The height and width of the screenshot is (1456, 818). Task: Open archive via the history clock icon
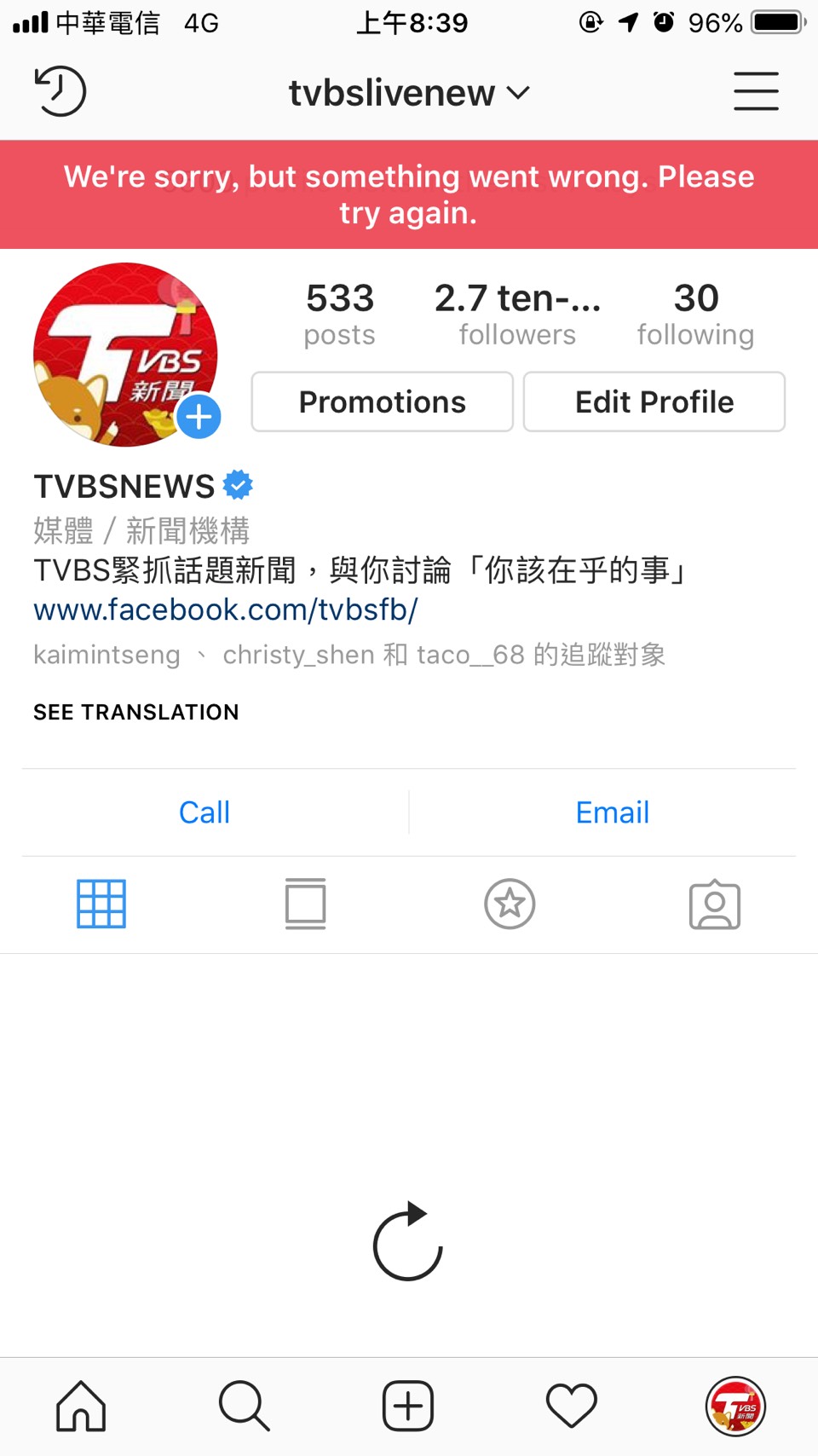pyautogui.click(x=59, y=91)
